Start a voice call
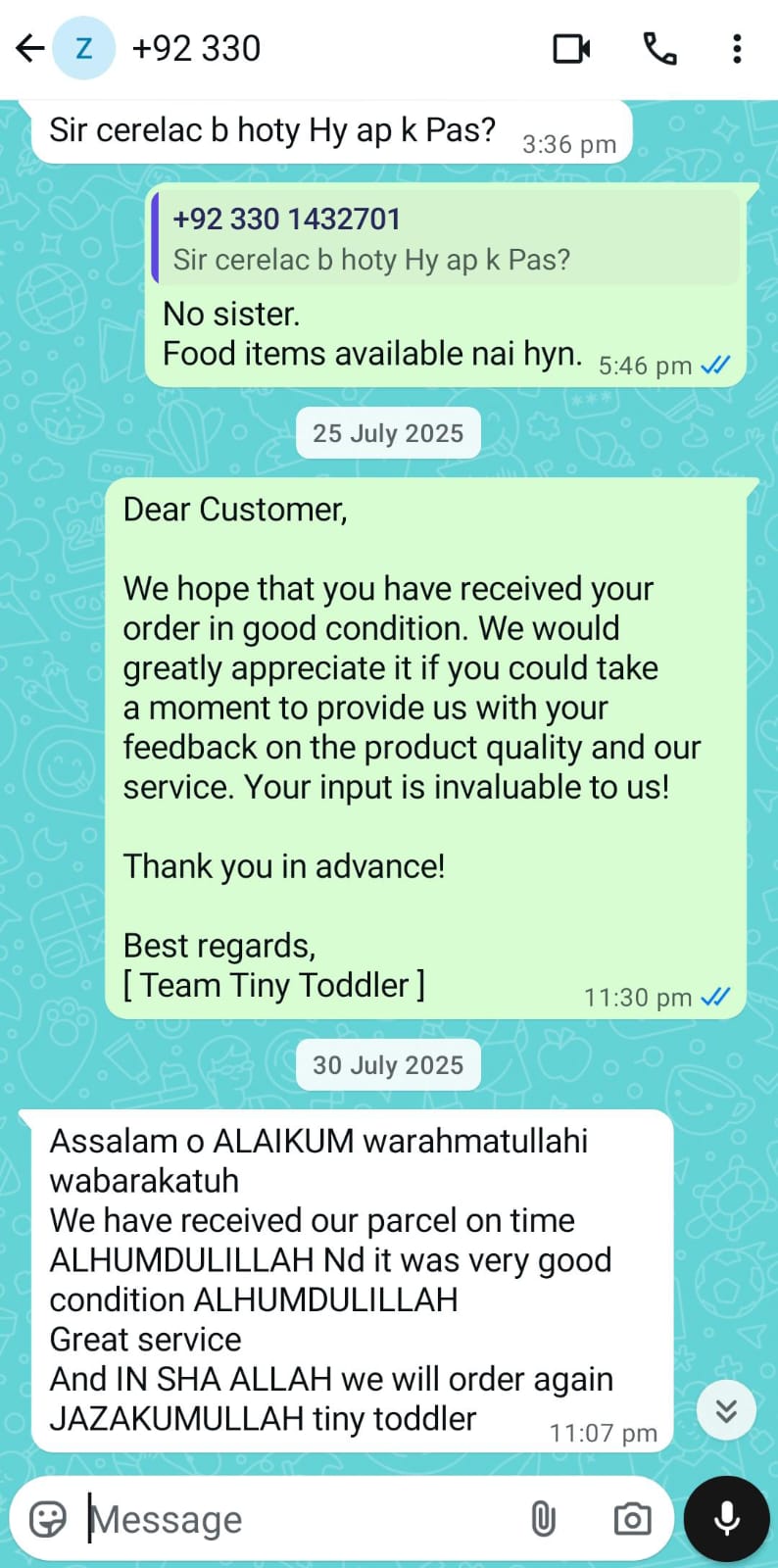This screenshot has height=1568, width=778. [x=659, y=48]
